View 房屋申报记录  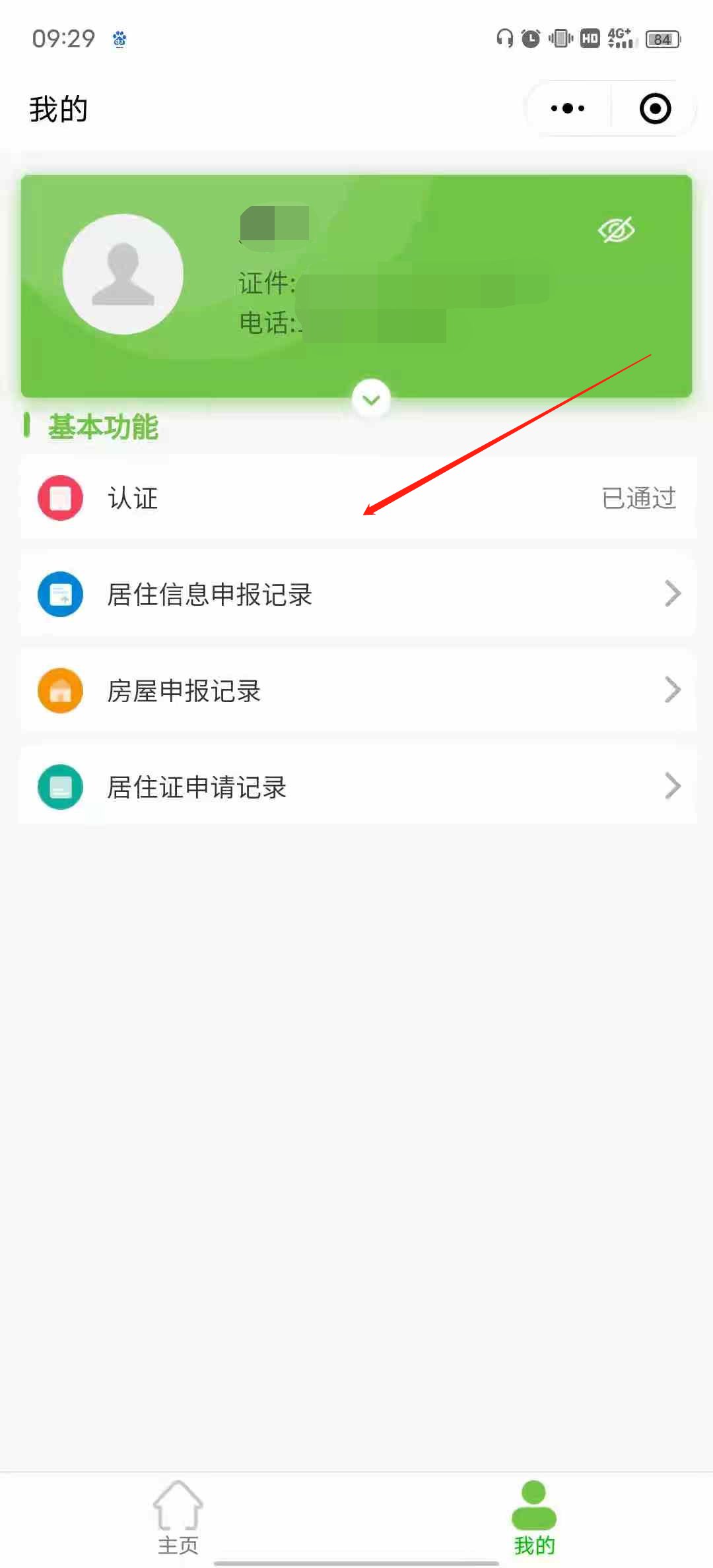[358, 690]
